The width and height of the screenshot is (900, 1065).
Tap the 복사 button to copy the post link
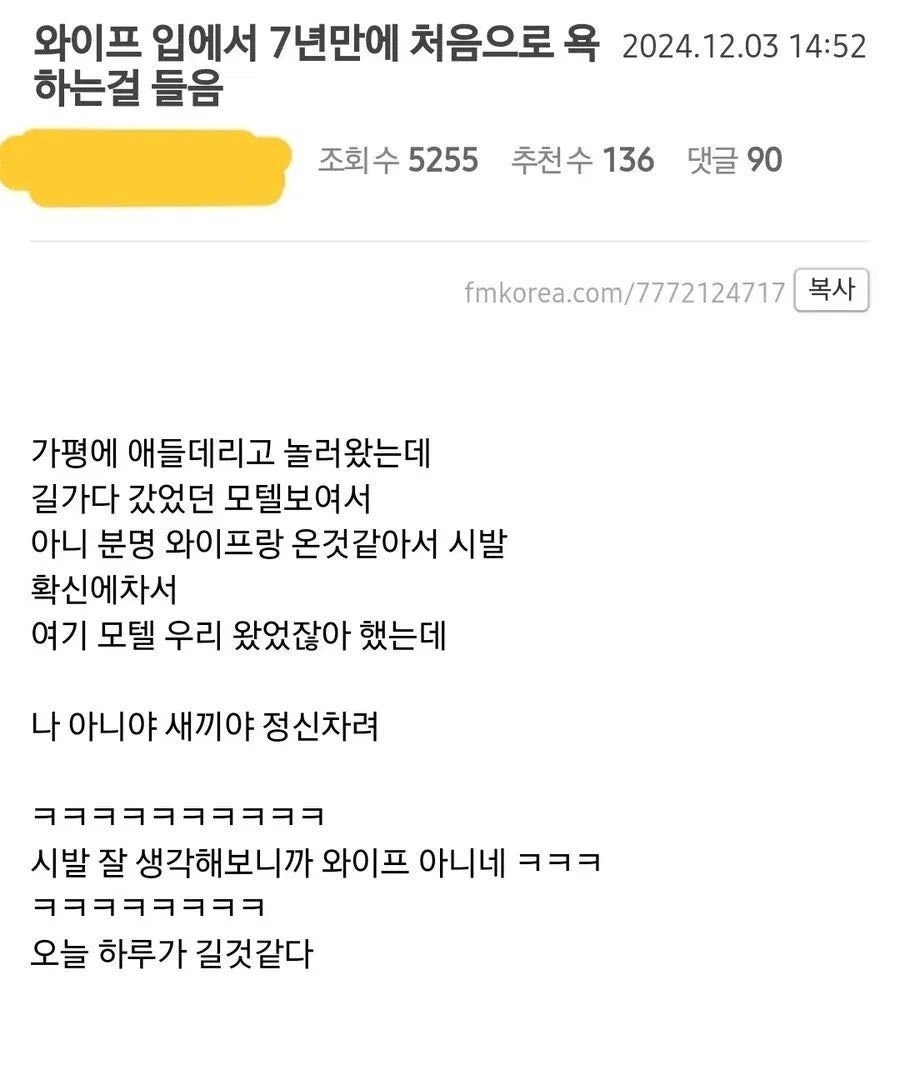[x=831, y=291]
